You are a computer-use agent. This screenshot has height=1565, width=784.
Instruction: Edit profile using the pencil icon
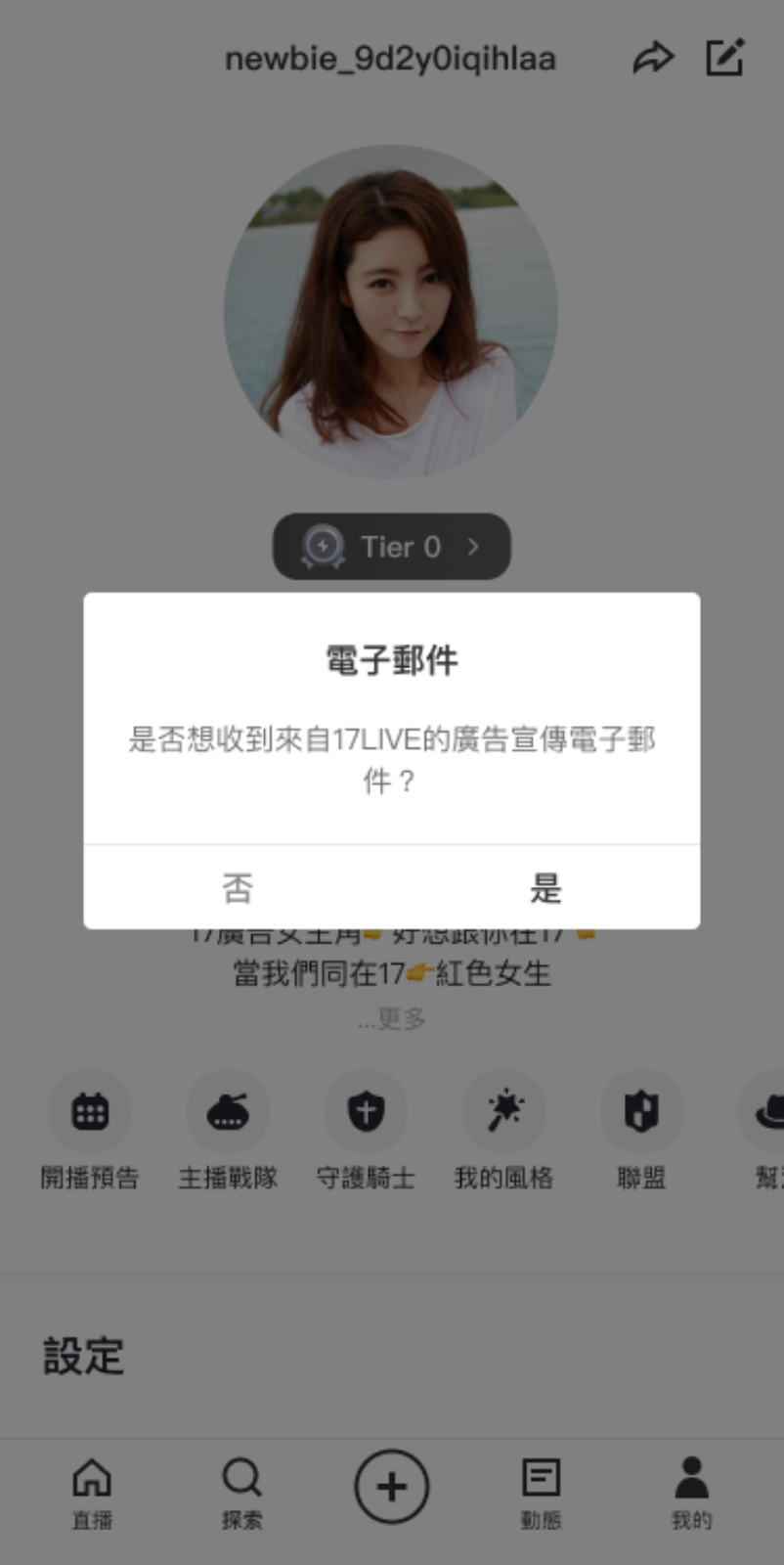point(724,58)
